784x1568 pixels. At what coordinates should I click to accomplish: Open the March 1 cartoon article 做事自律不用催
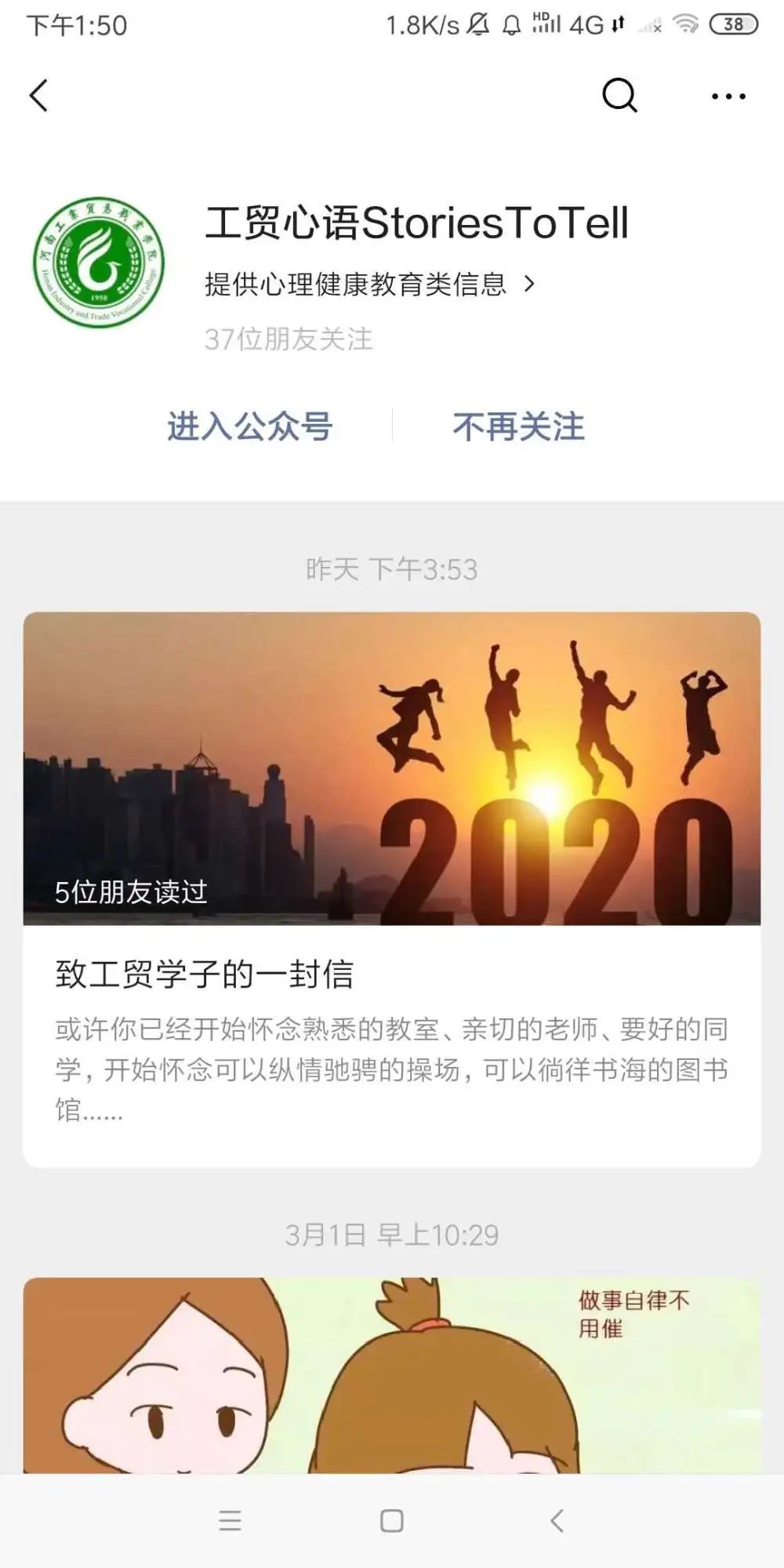(392, 1374)
